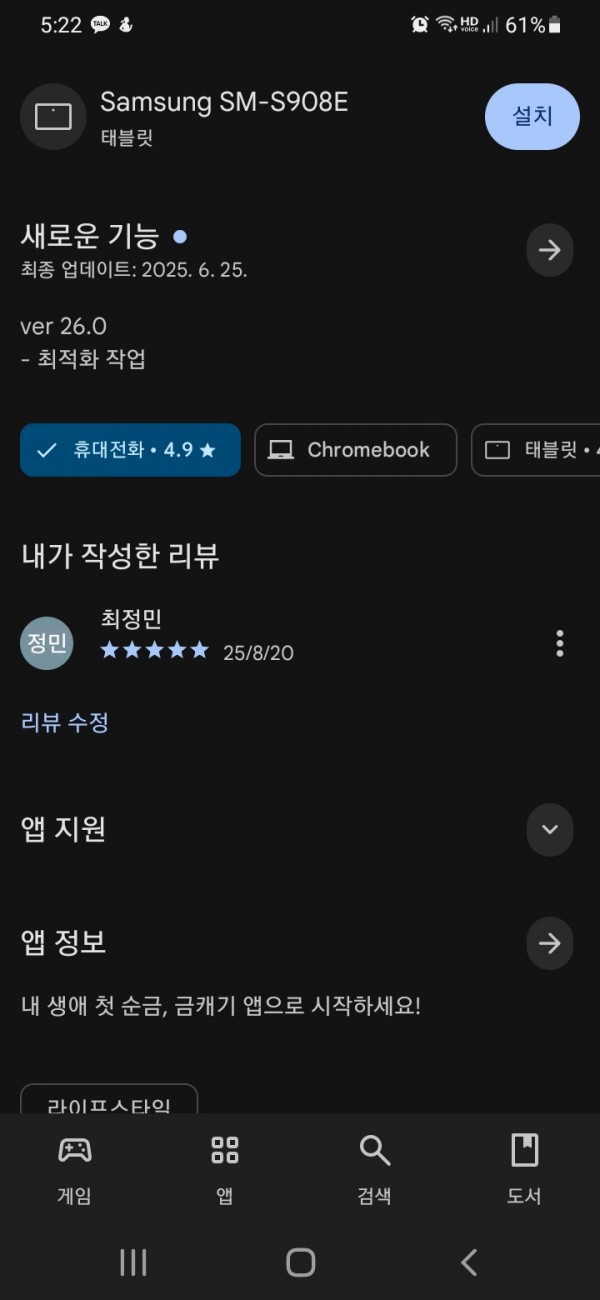Viewport: 600px width, 1300px height.
Task: Expand the 앱 지원 section
Action: [550, 830]
